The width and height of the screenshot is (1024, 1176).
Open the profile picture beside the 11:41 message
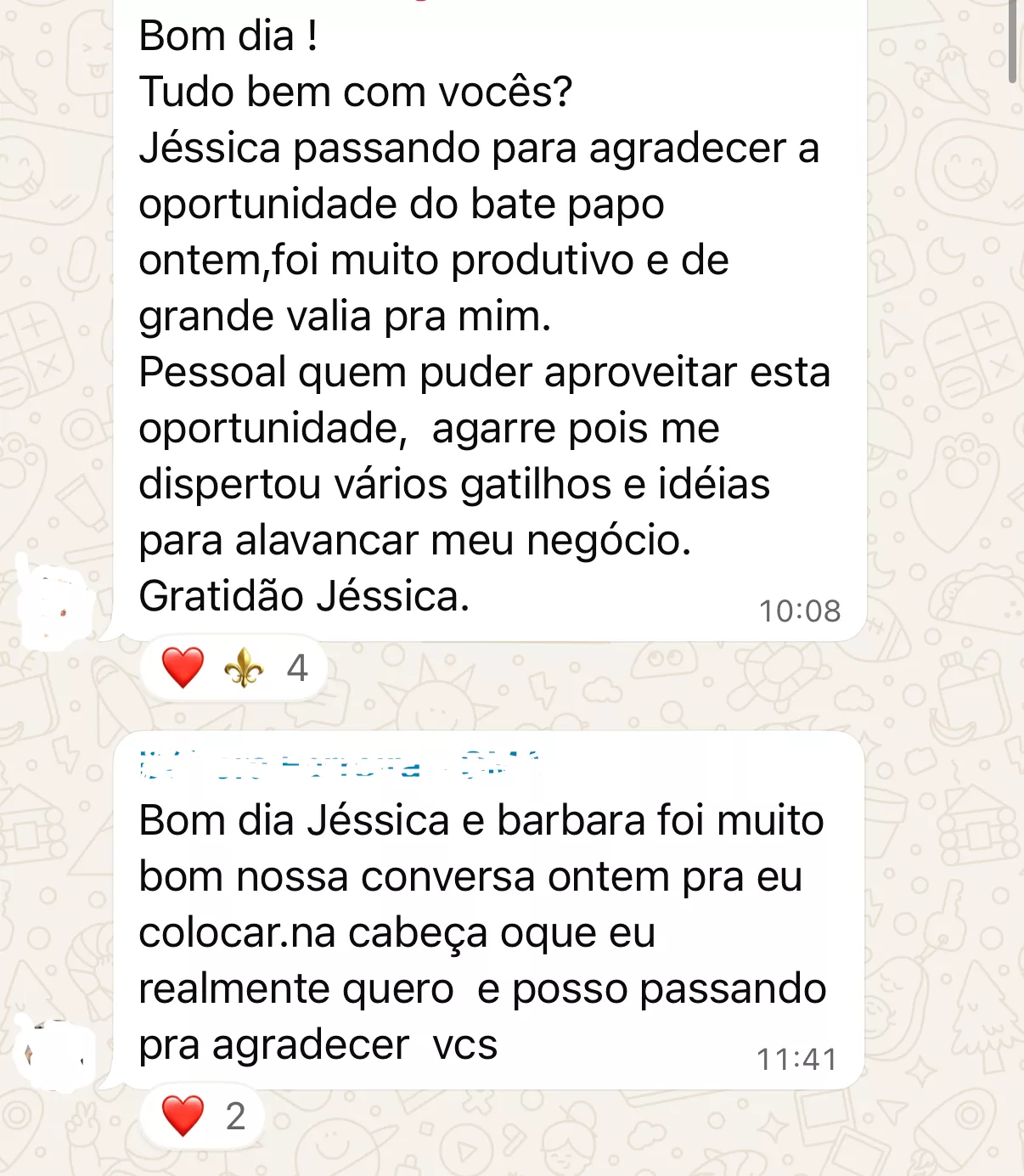pos(56,1055)
